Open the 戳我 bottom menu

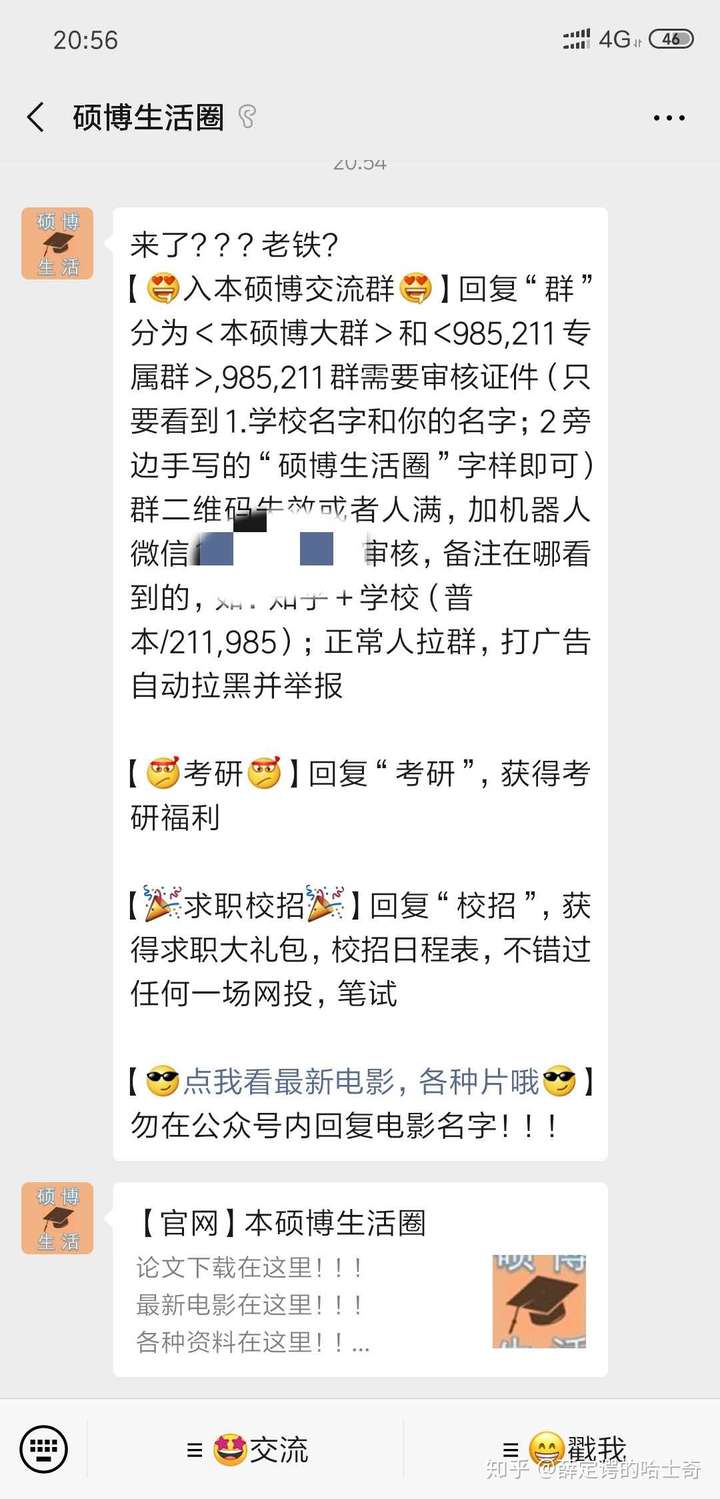tap(565, 1449)
